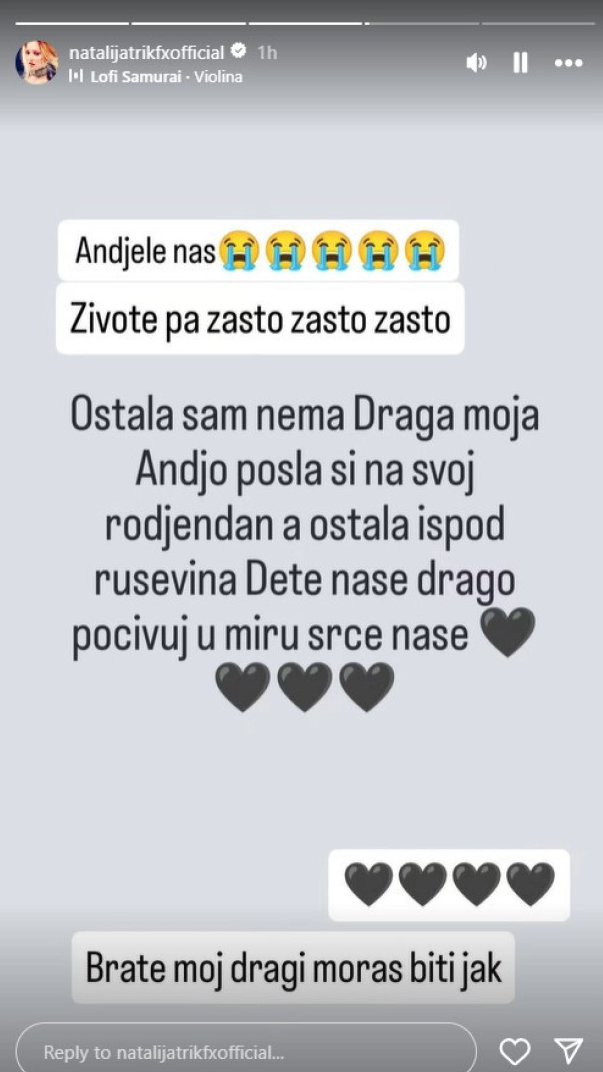Open natalijatrikfxofficial's profile picture
The height and width of the screenshot is (1072, 603).
(36, 63)
